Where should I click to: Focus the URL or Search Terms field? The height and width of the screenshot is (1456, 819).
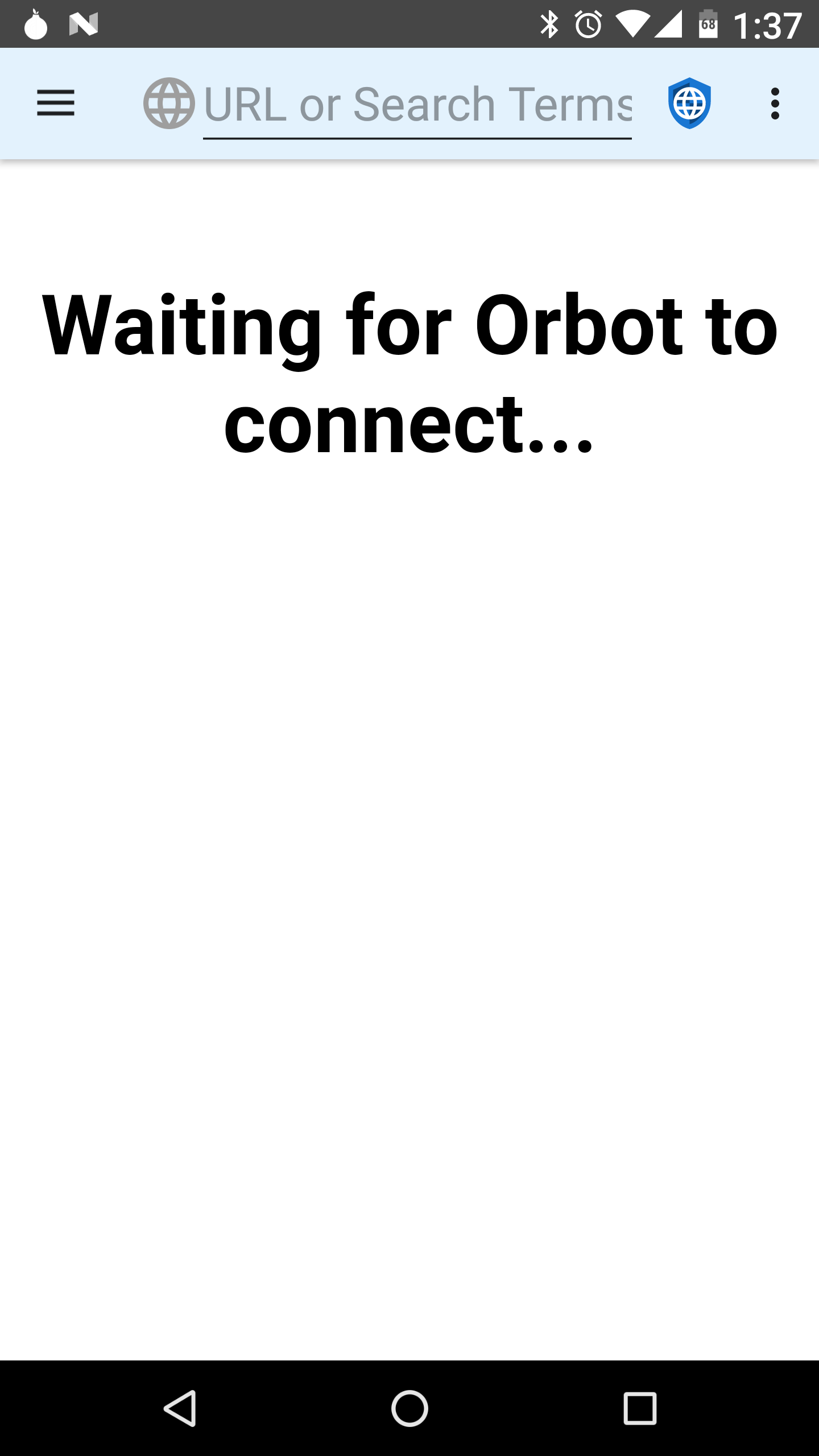pyautogui.click(x=417, y=104)
